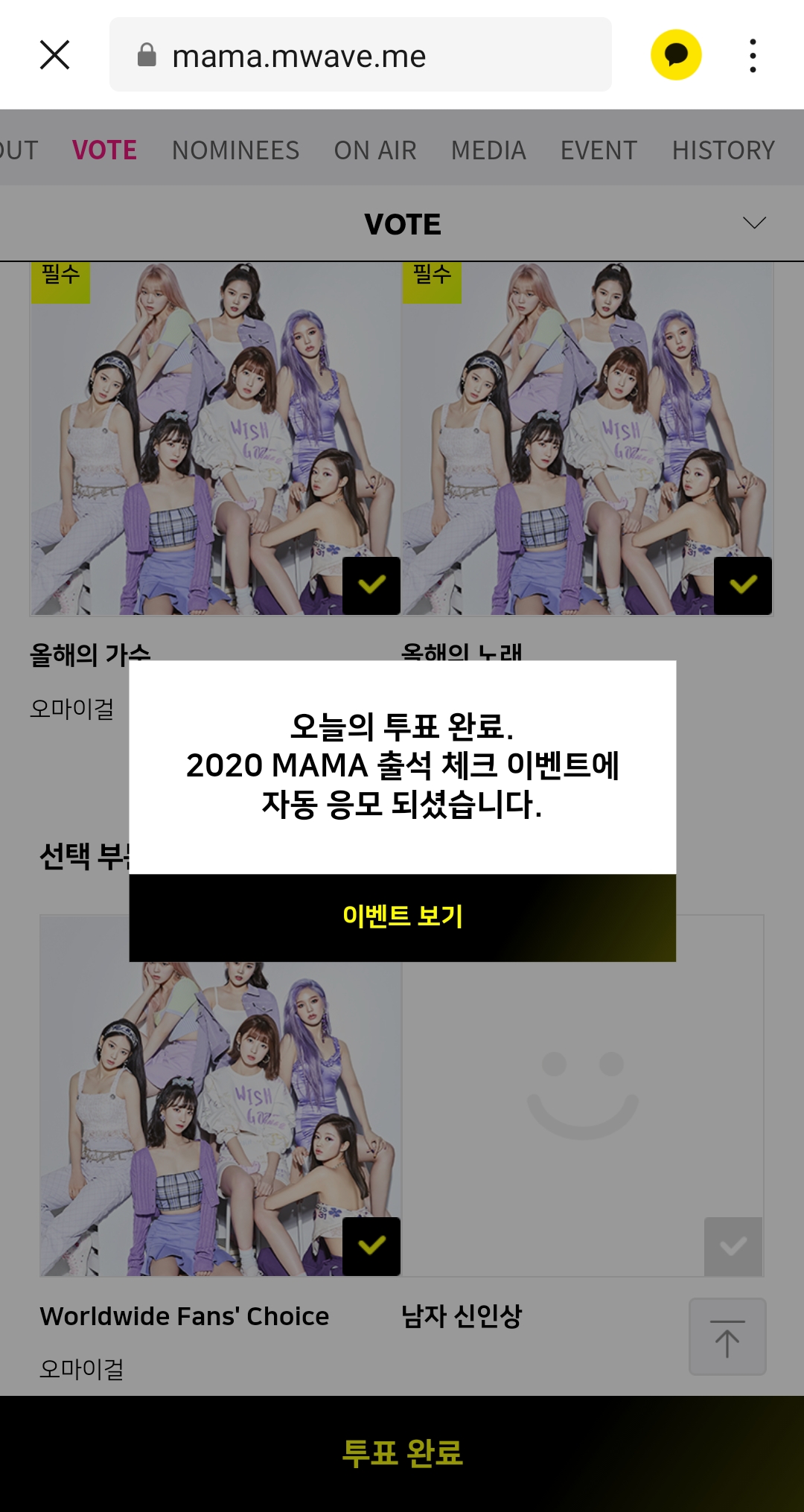804x1512 pixels.
Task: Switch to the HISTORY tab
Action: click(723, 150)
